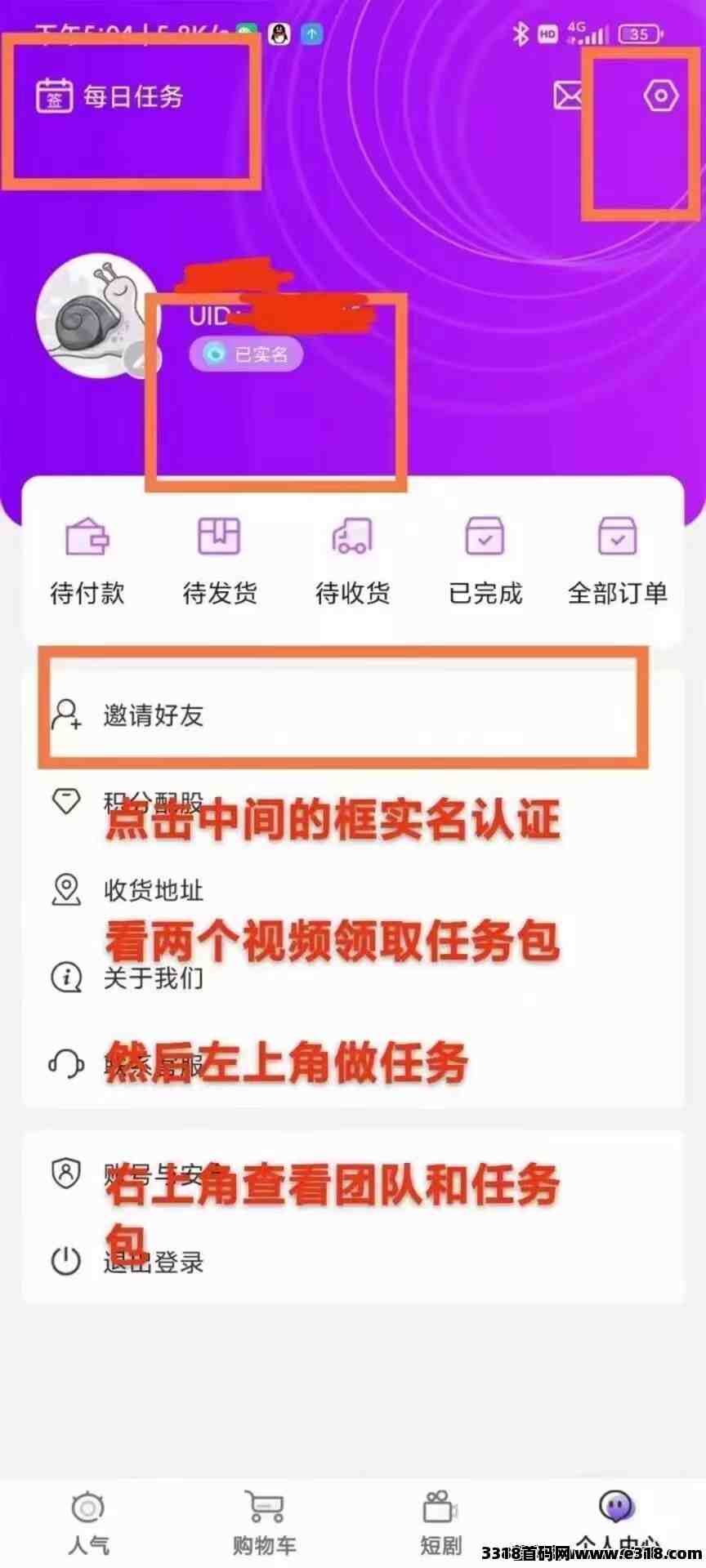View 全部订单 all orders
The width and height of the screenshot is (706, 1568).
pos(618,561)
